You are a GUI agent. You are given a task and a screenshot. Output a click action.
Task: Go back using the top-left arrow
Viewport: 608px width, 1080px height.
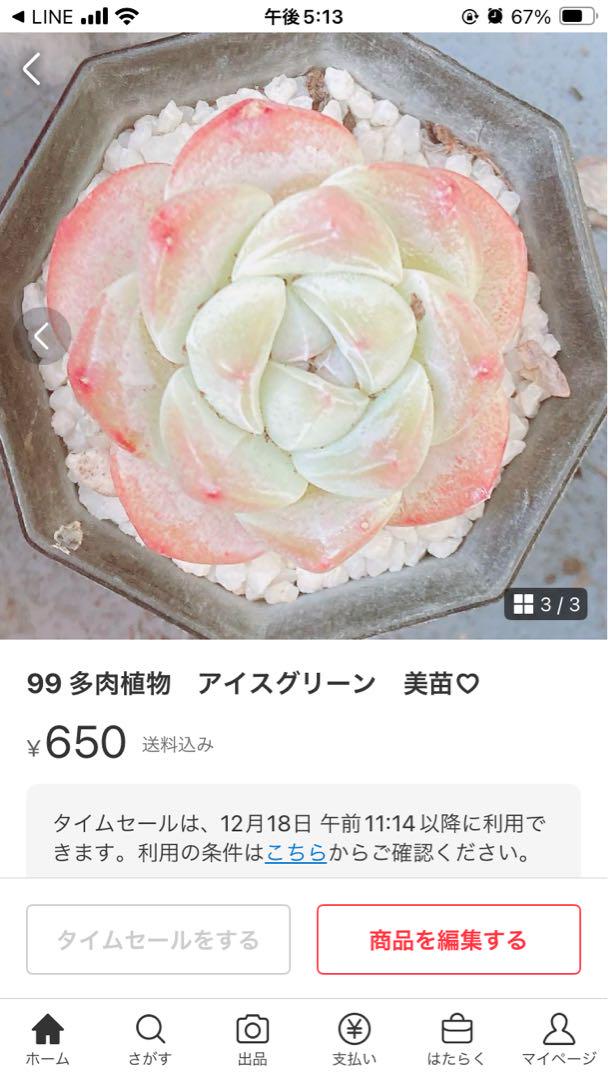[32, 69]
